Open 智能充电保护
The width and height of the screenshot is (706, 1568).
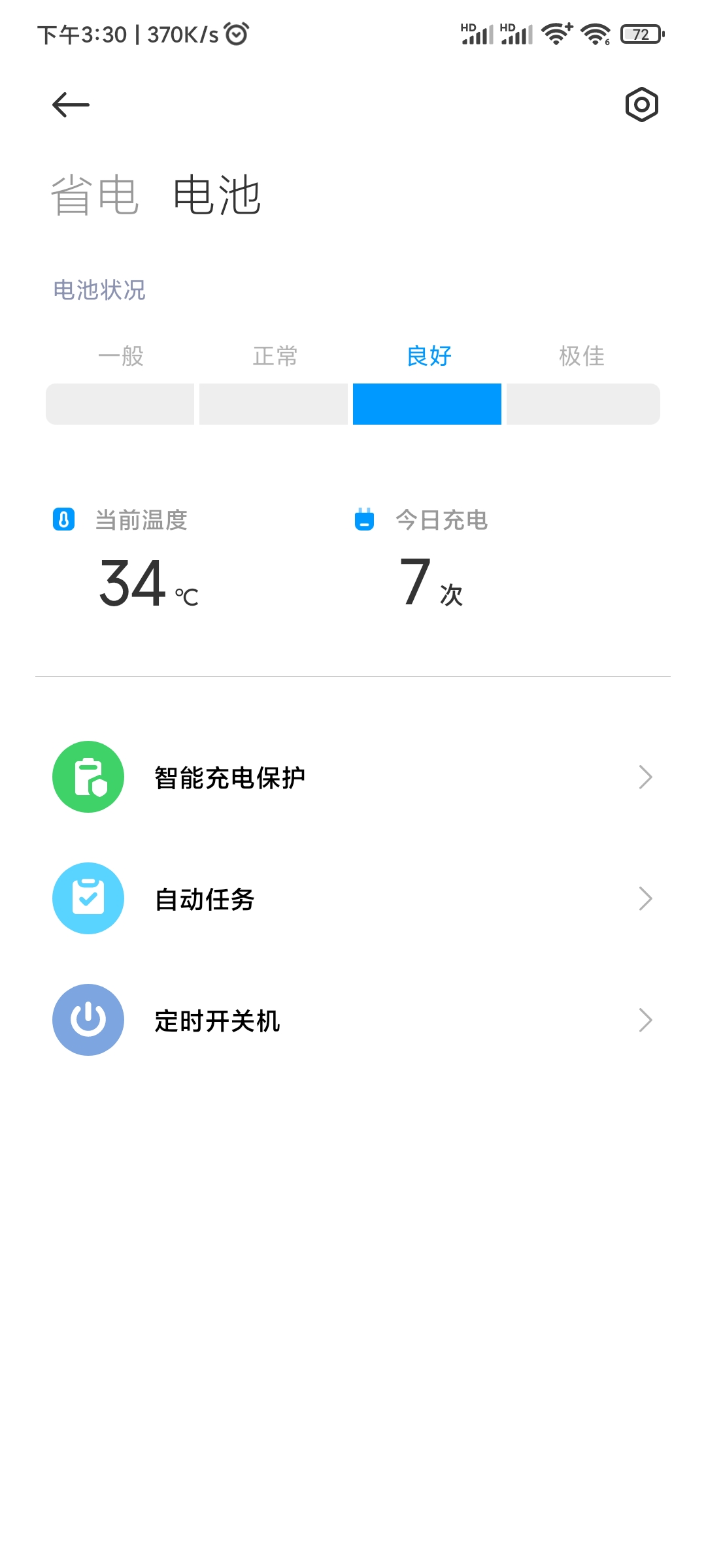tap(353, 777)
